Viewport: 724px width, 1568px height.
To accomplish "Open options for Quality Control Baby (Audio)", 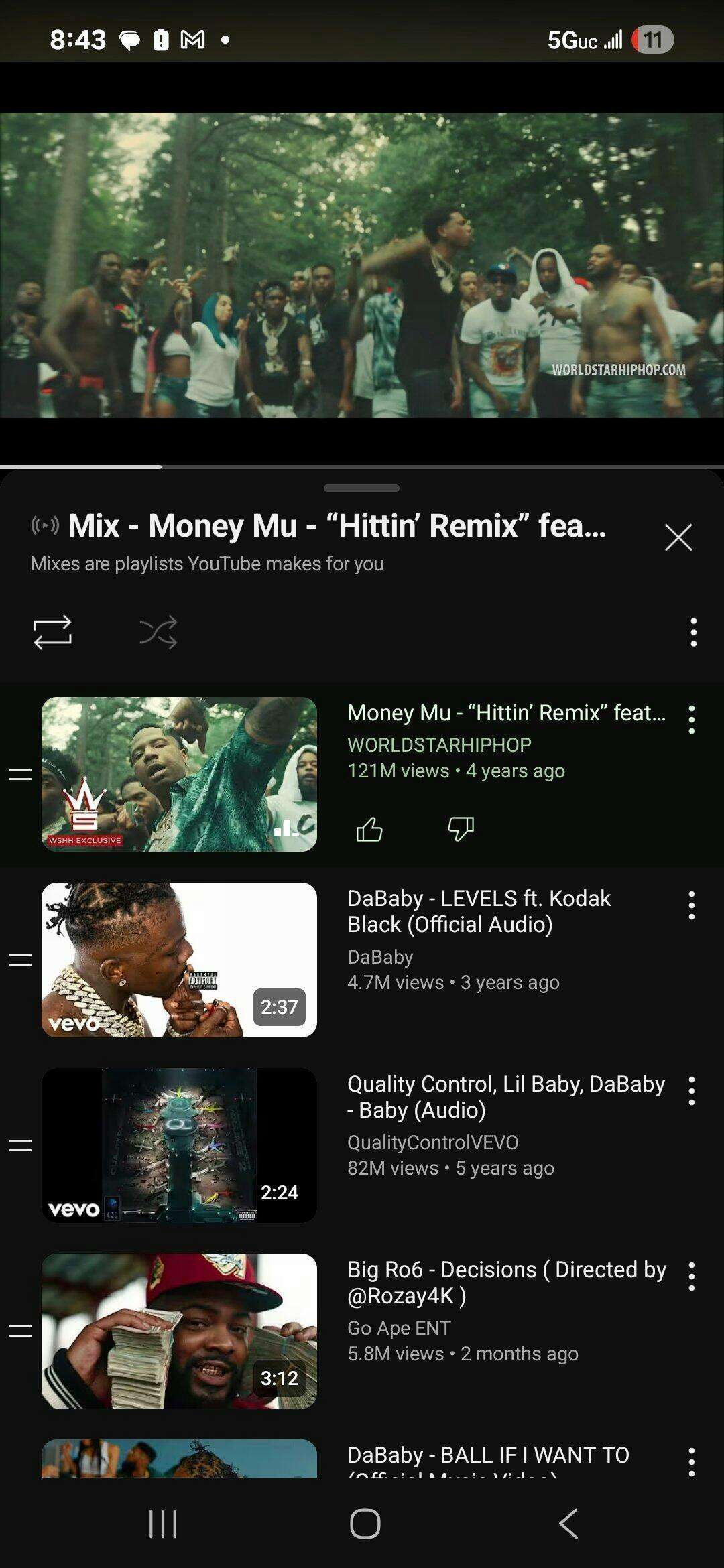I will [691, 1091].
